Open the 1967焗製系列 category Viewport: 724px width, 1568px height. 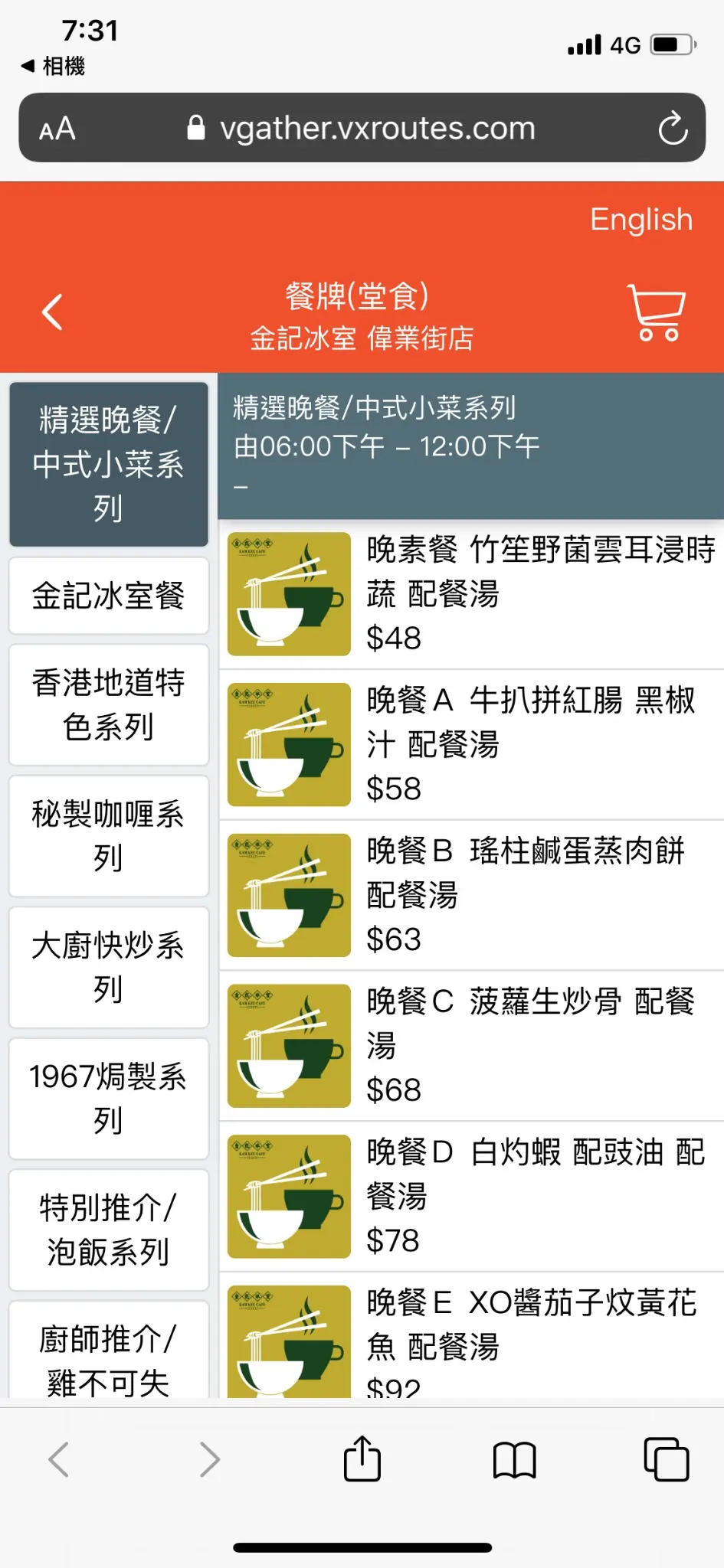point(109,1099)
